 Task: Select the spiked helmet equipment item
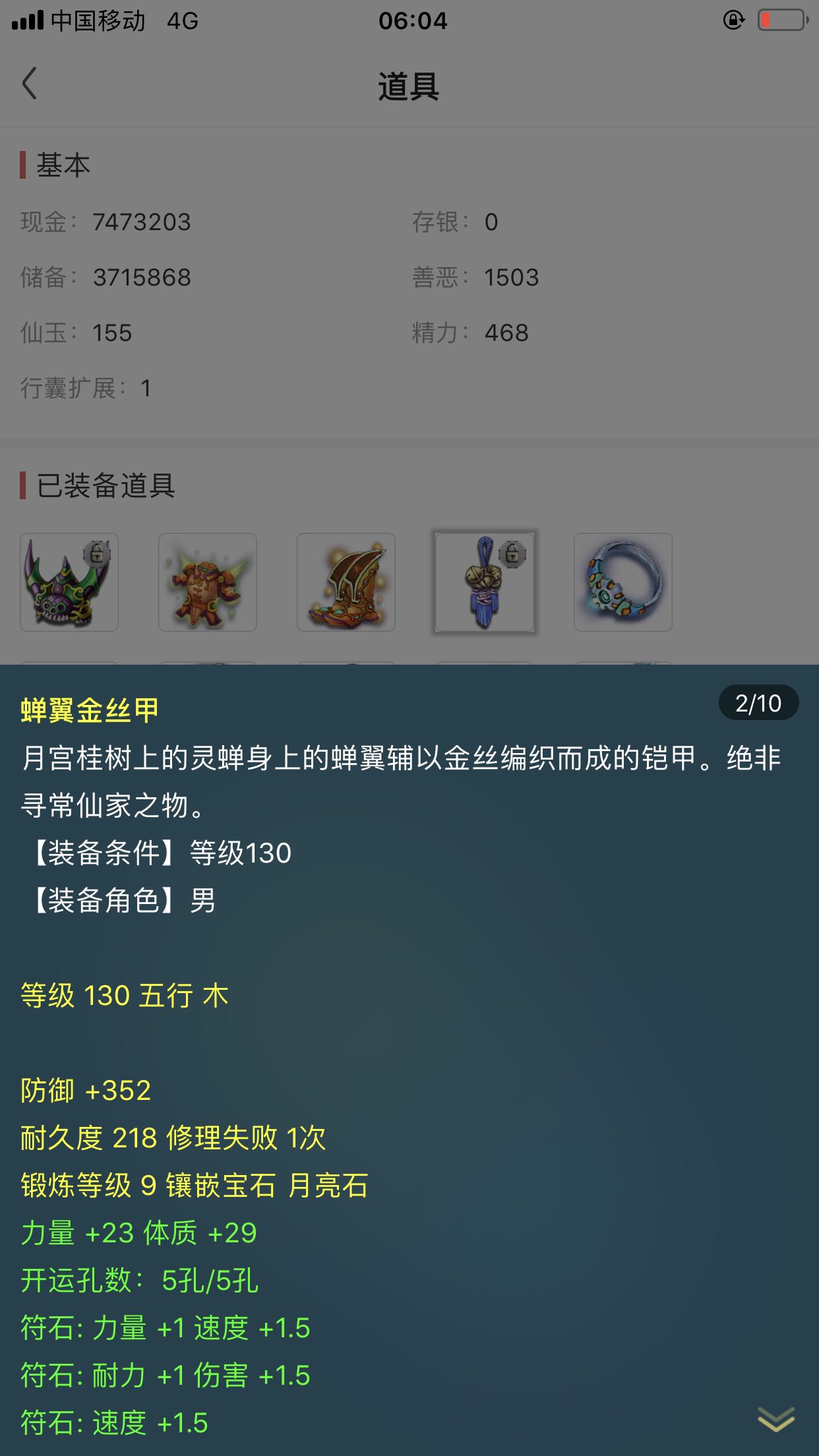click(x=69, y=582)
